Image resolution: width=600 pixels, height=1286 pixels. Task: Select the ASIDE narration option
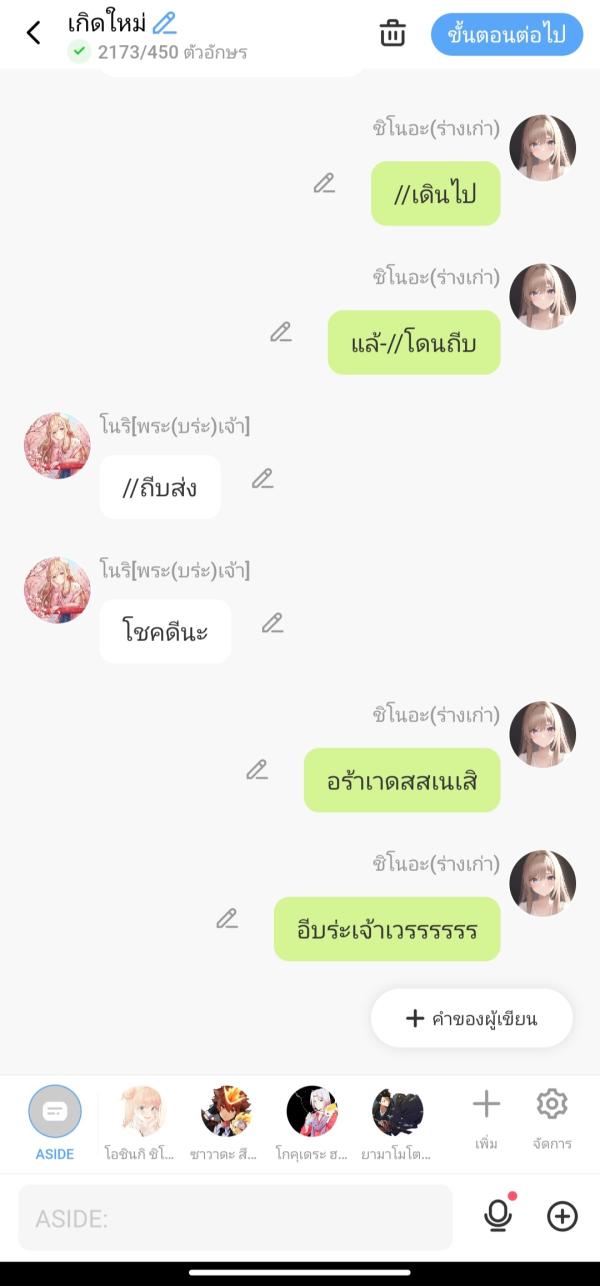point(55,1122)
